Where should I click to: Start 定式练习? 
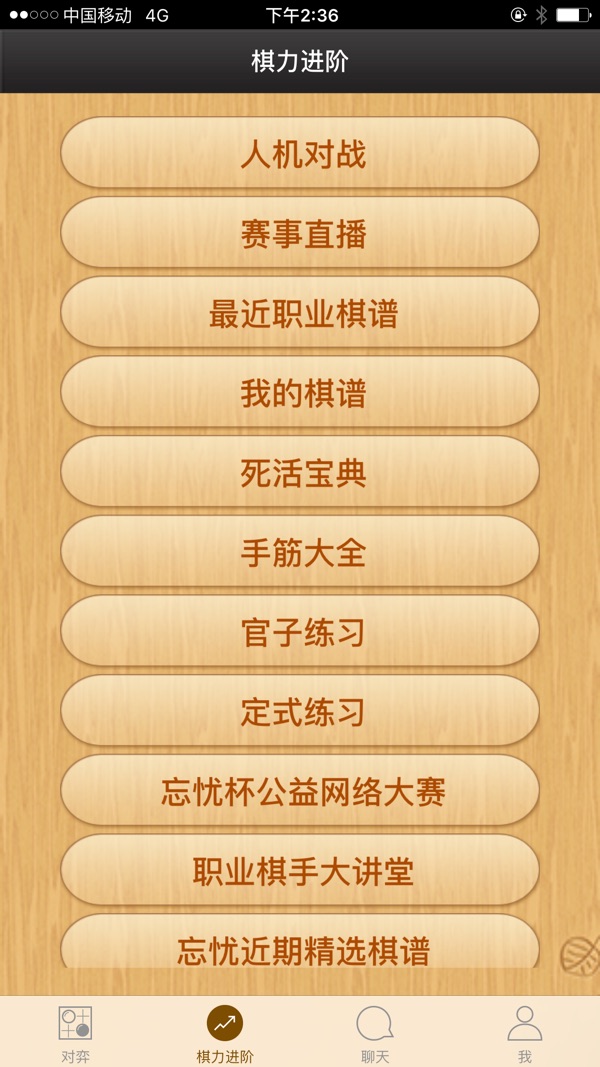tap(300, 712)
